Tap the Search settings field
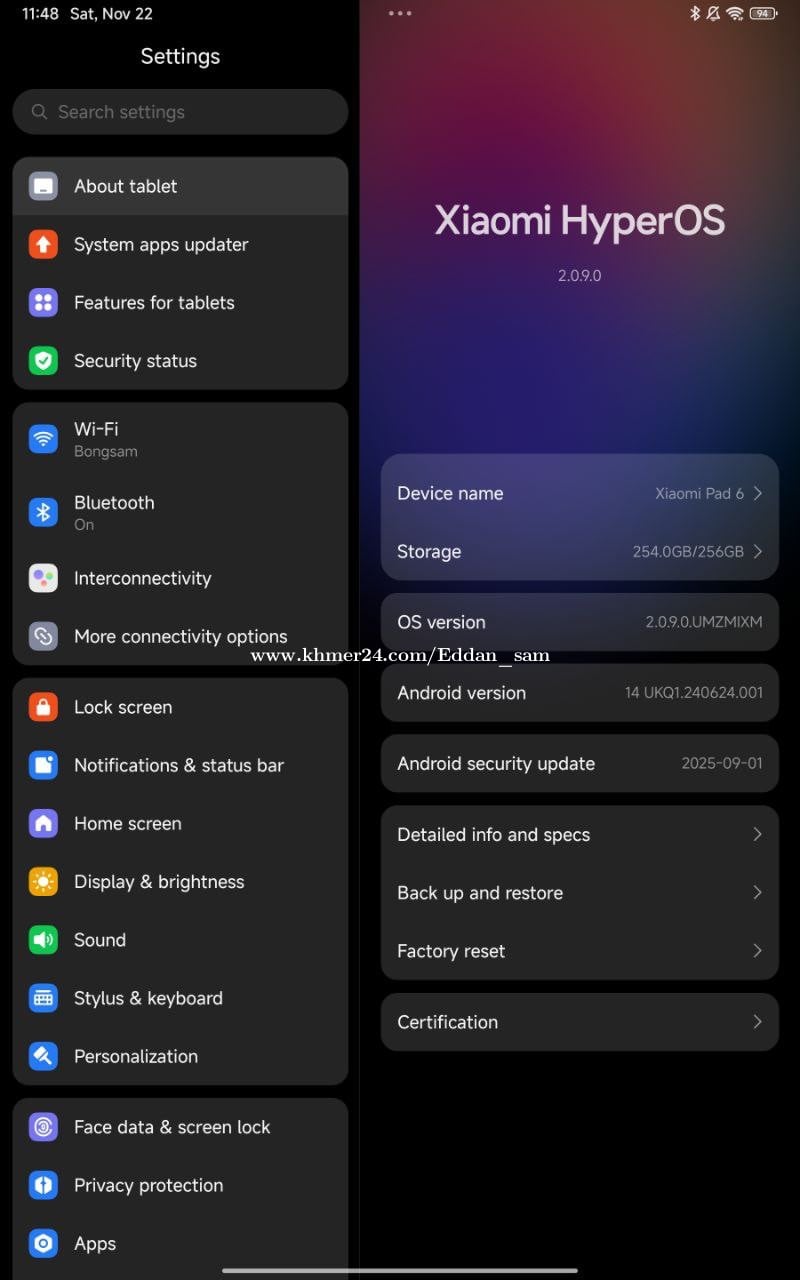Image resolution: width=800 pixels, height=1280 pixels. point(180,112)
